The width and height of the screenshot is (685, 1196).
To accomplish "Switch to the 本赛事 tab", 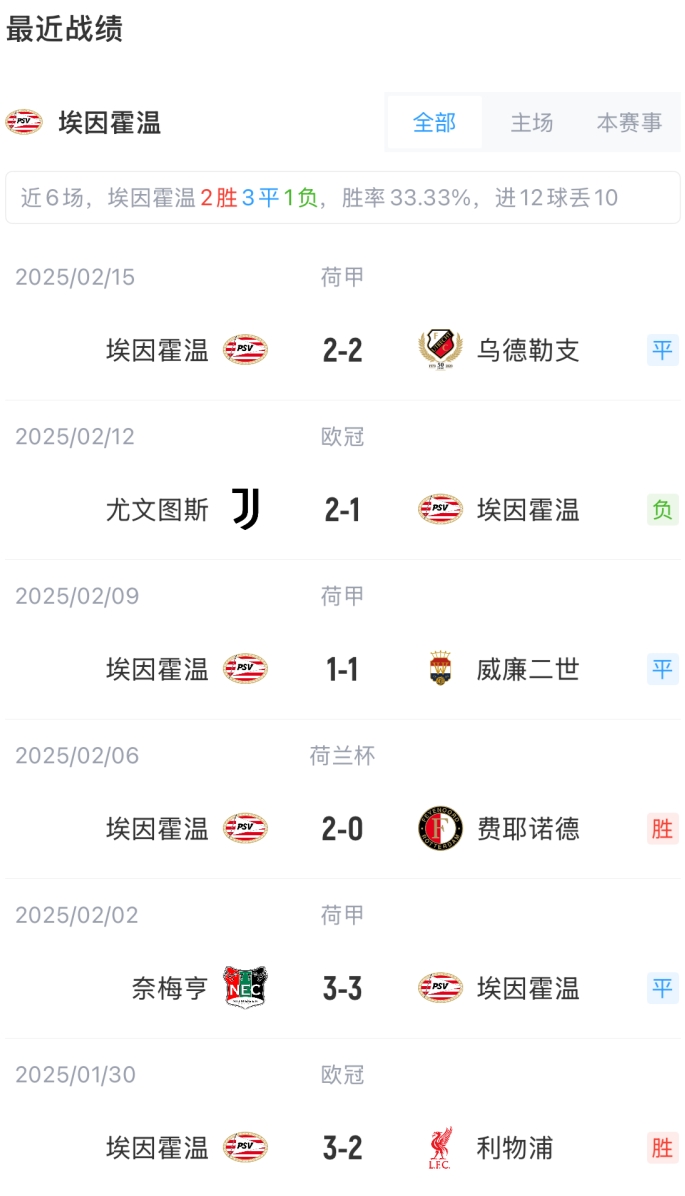I will (629, 123).
